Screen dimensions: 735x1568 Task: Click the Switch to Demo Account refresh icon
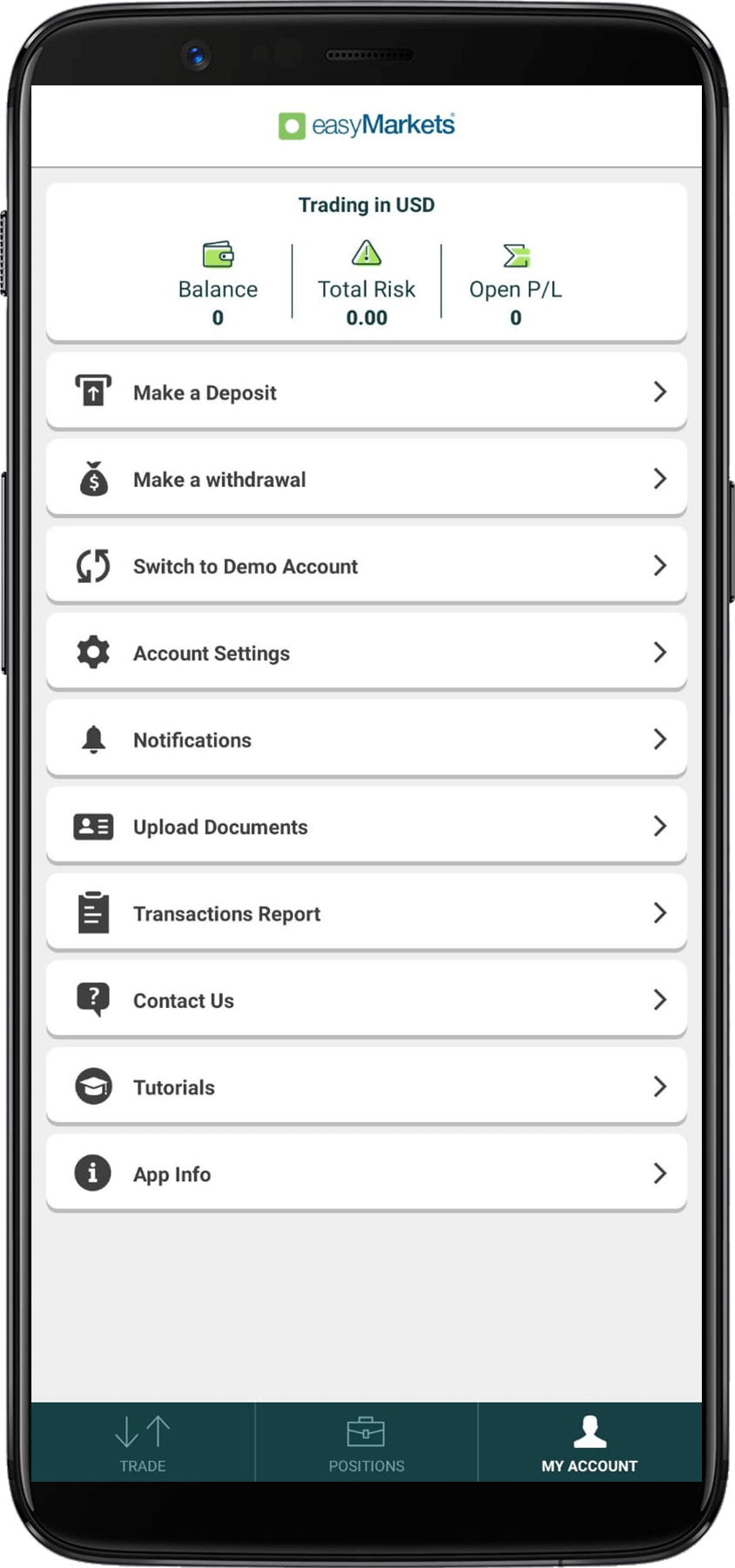tap(91, 565)
